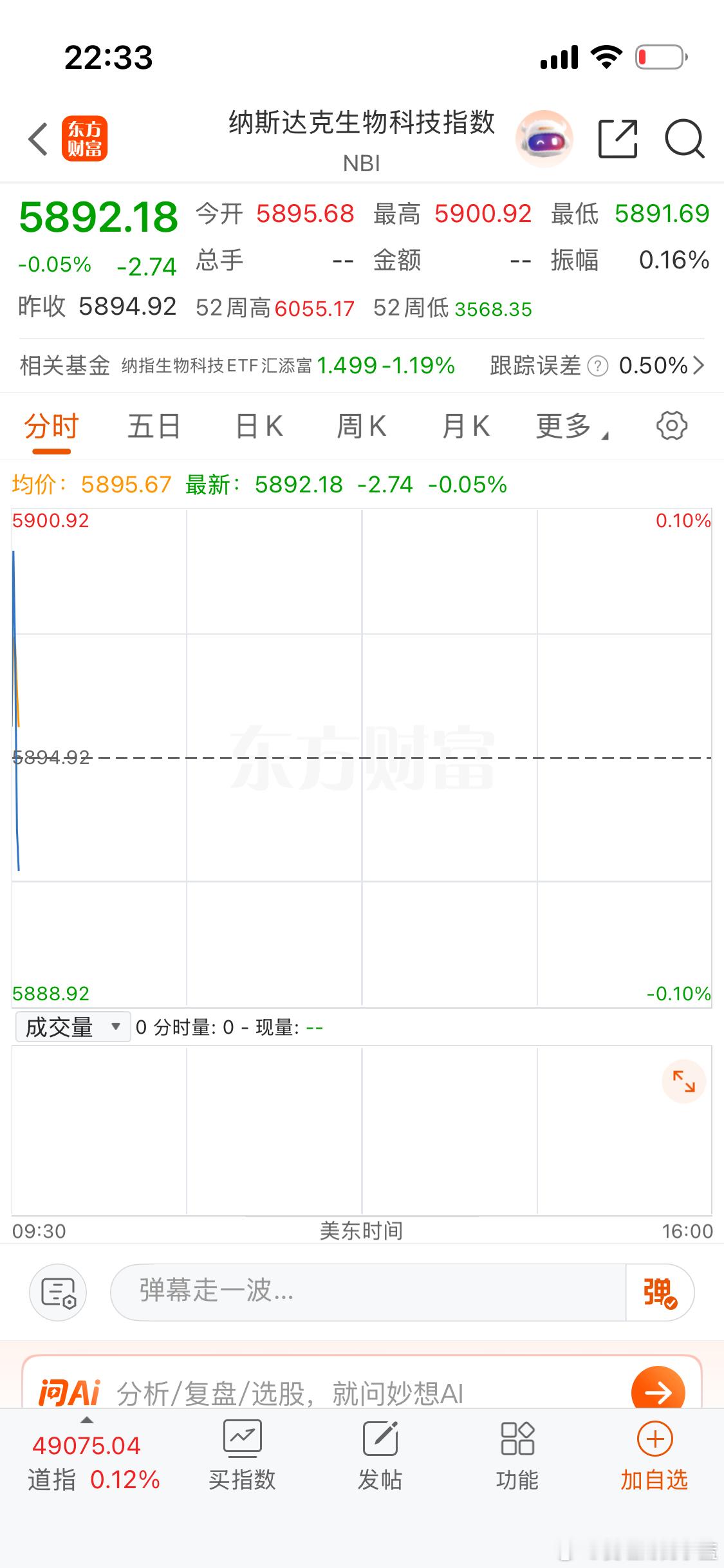Open the AI robot assistant avatar
Viewport: 724px width, 1568px height.
coord(544,138)
